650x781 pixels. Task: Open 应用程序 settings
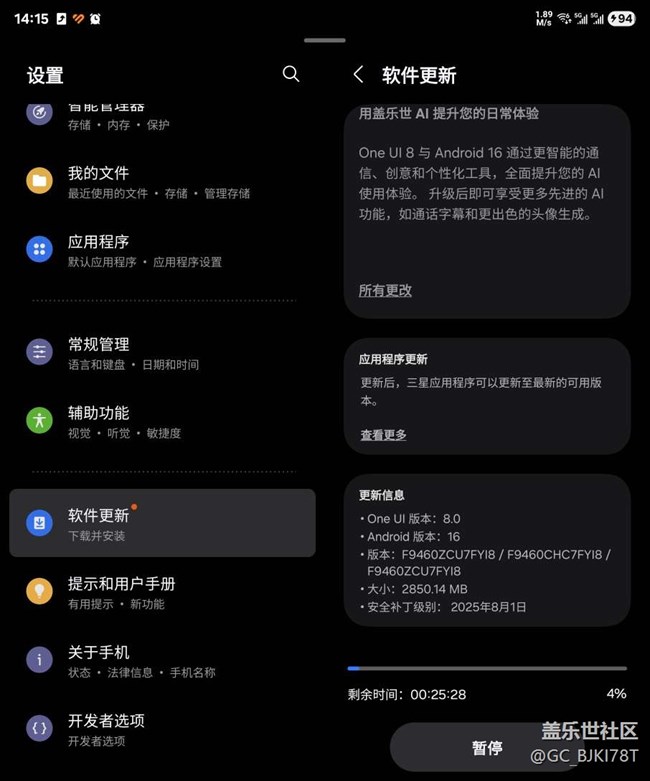pos(160,251)
